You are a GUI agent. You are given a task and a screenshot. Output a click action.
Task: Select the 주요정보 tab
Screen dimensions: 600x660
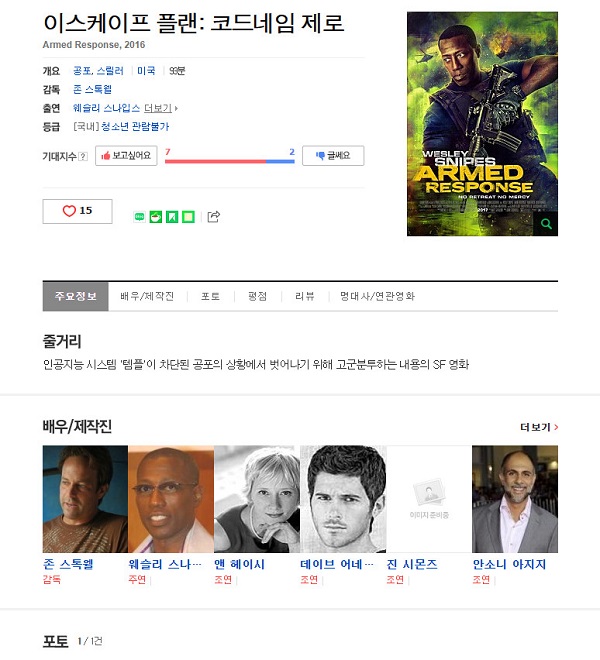coord(76,297)
